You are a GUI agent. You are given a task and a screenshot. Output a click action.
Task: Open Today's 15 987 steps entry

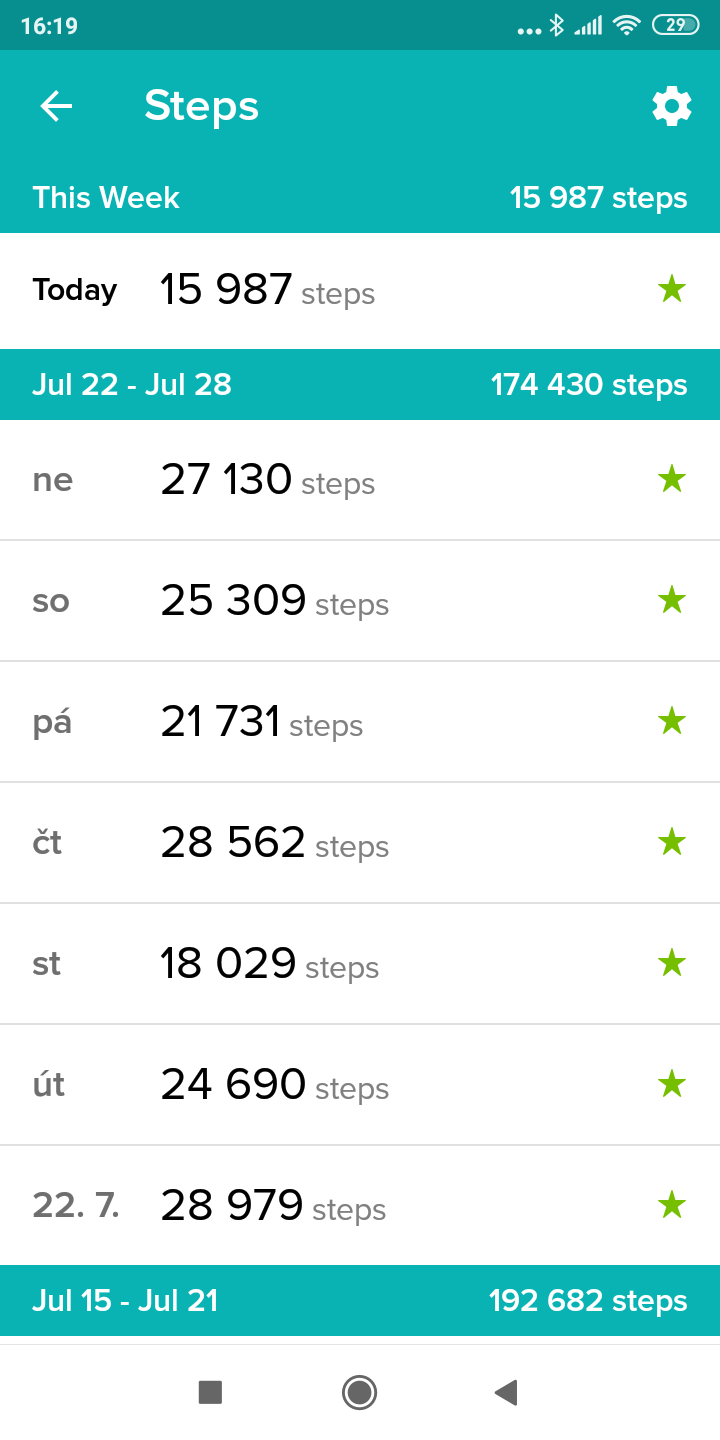(360, 291)
